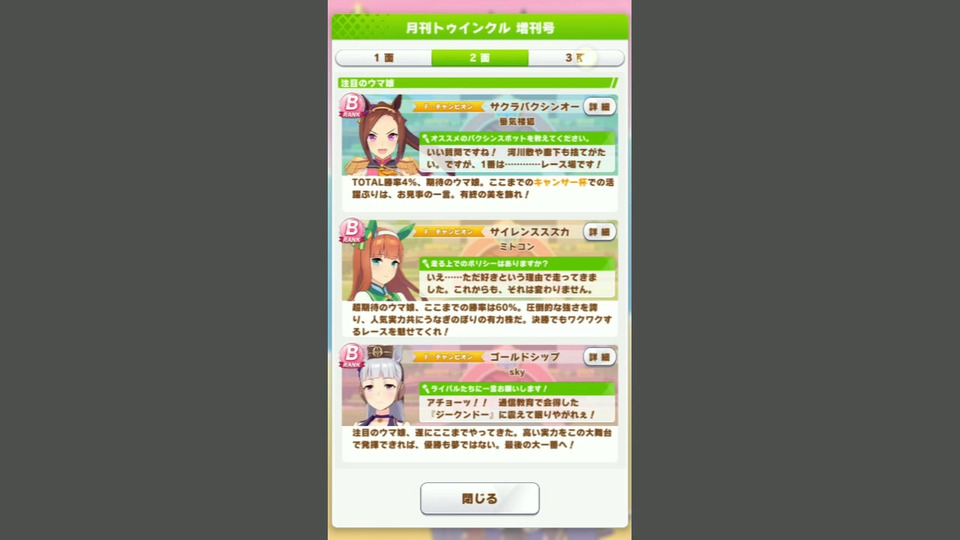This screenshot has height=540, width=960.
Task: Open 詳細 for ゴールドシップ
Action: [599, 357]
